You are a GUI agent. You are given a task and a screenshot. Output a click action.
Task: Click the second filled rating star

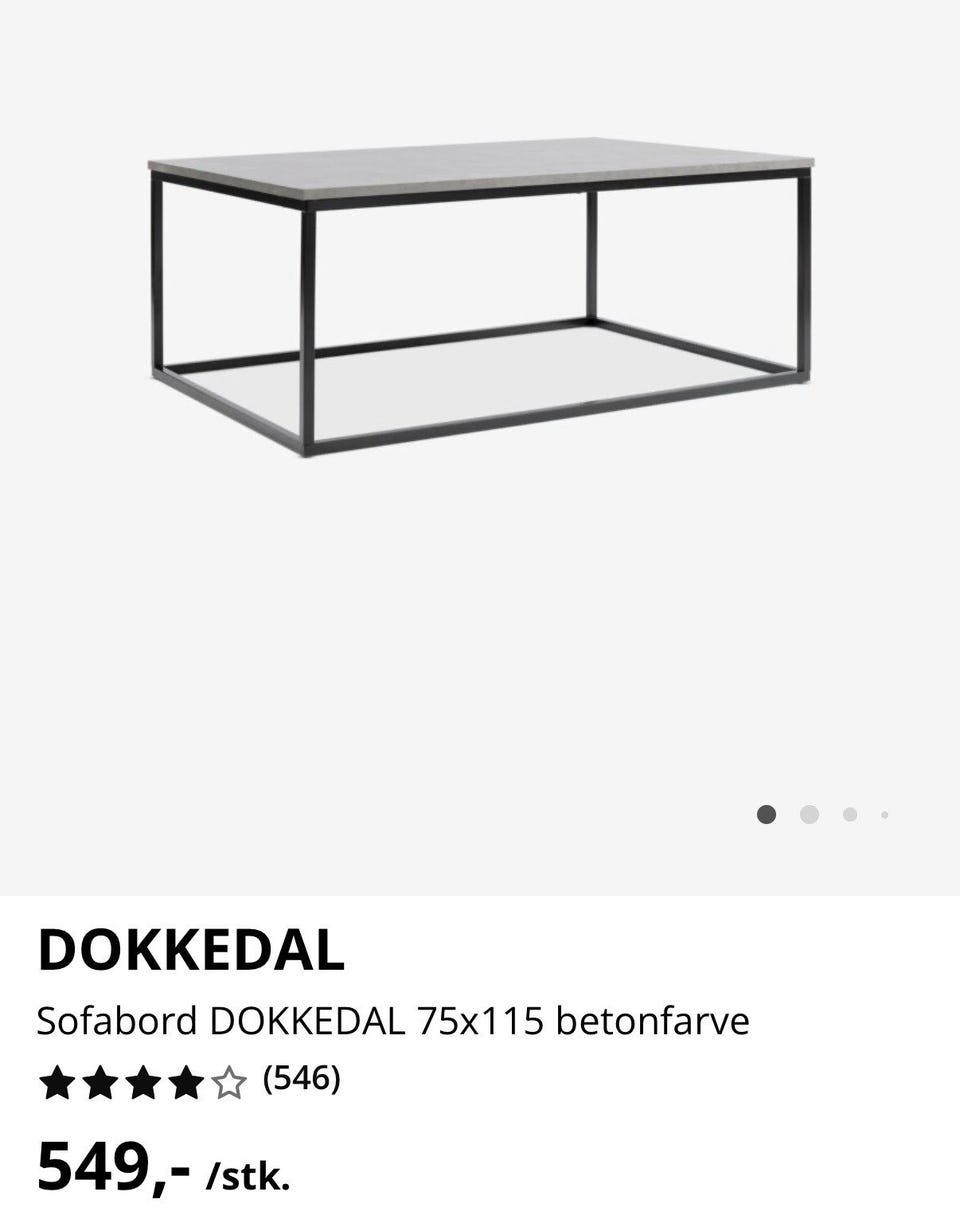100,1081
